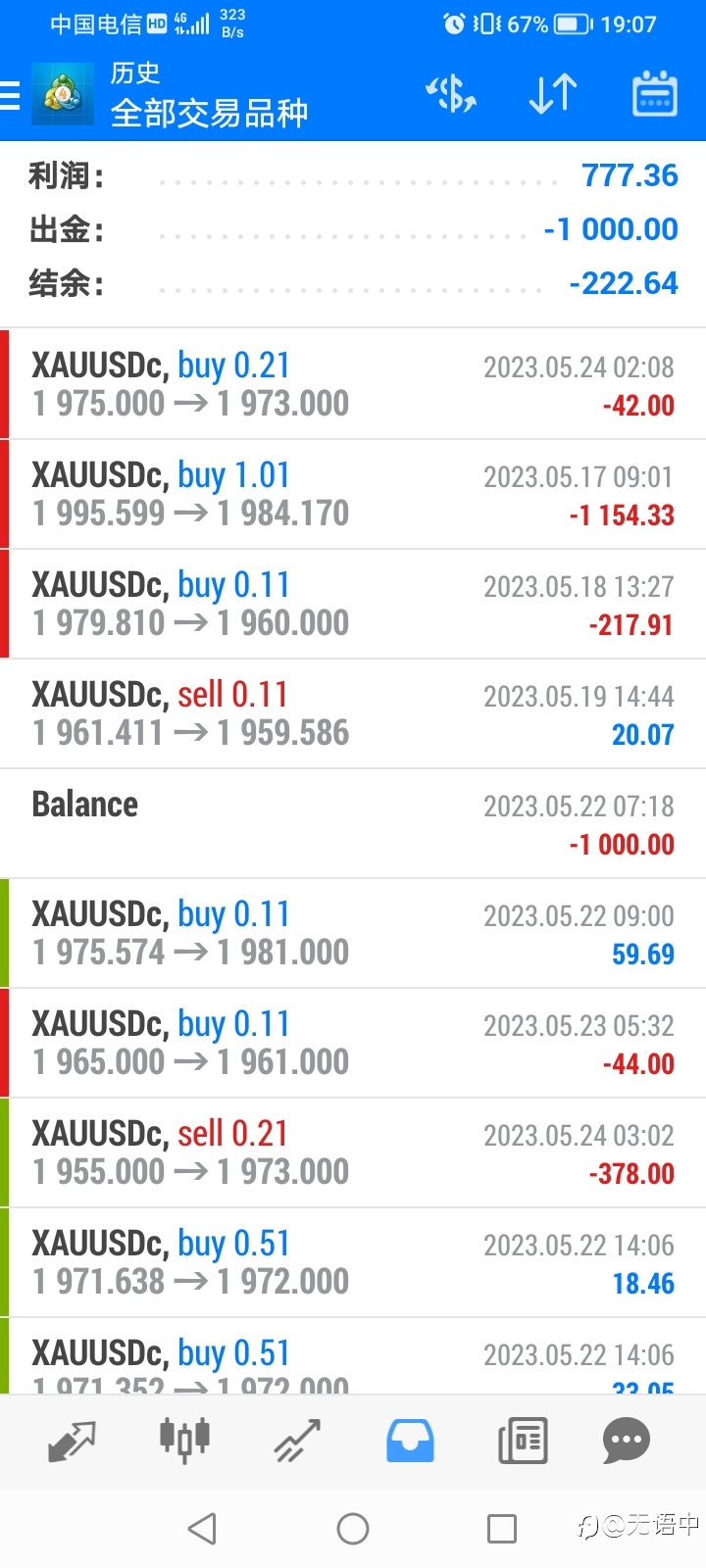Image resolution: width=706 pixels, height=1568 pixels.
Task: Open the Balance entry of -1 000.00
Action: point(353,823)
